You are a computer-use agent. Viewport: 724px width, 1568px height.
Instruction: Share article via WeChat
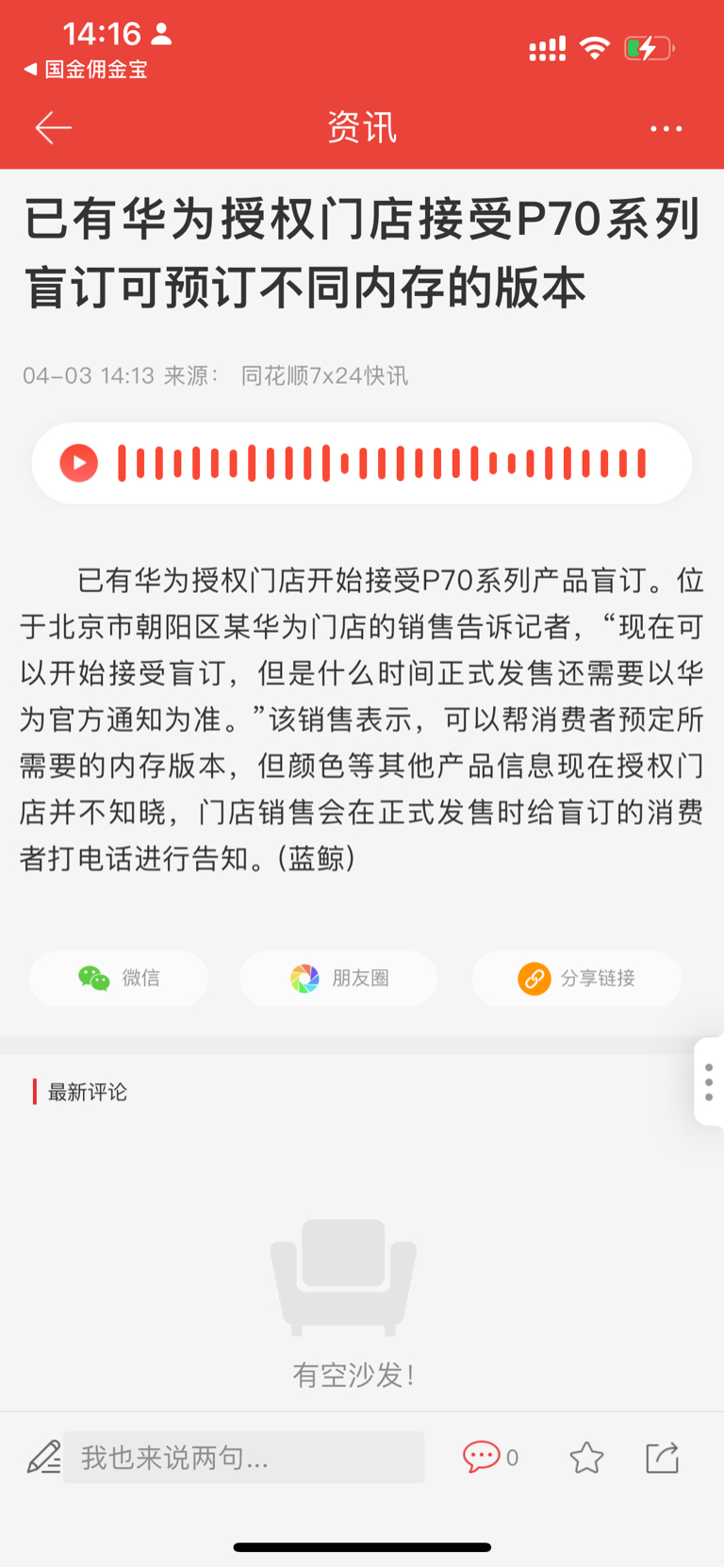(119, 979)
